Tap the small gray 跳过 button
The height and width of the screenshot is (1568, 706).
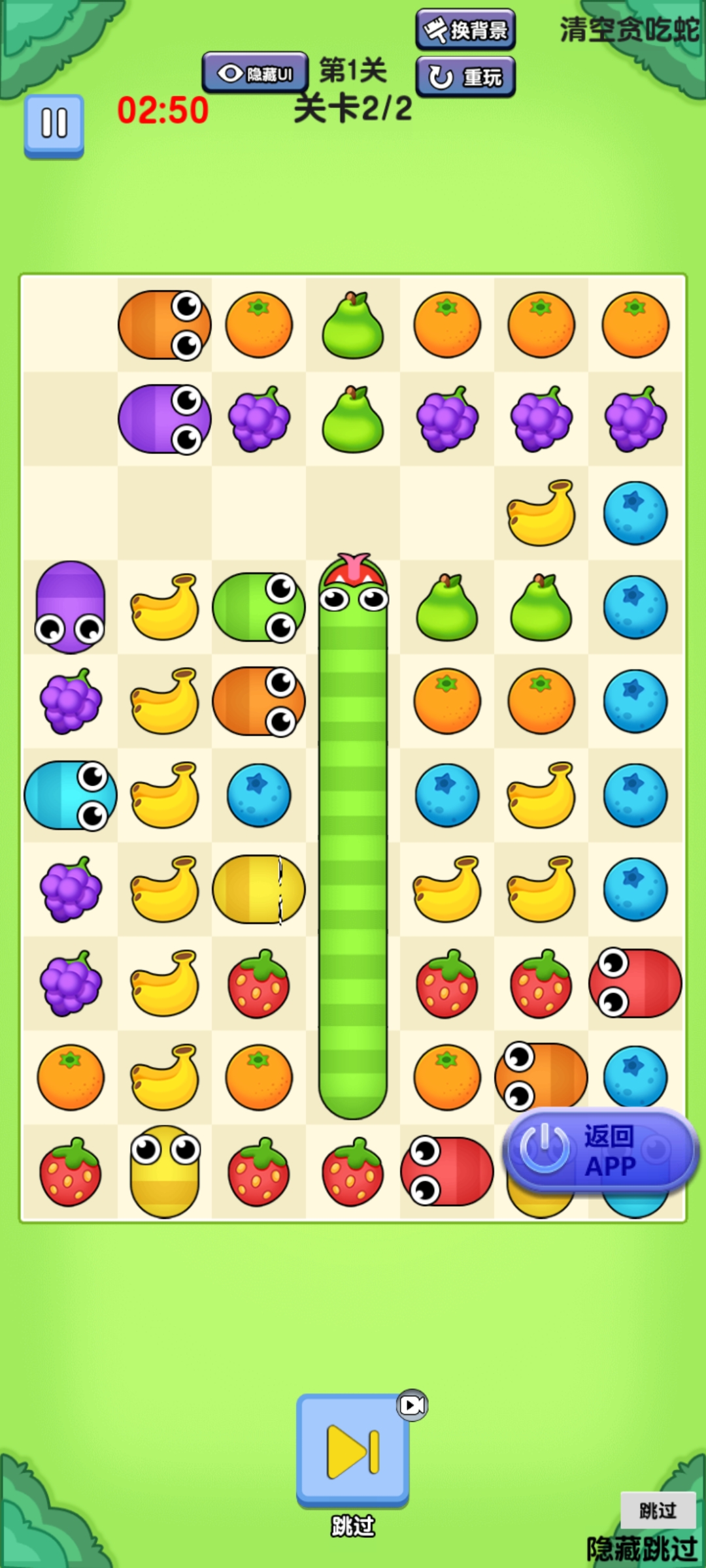pyautogui.click(x=658, y=1510)
